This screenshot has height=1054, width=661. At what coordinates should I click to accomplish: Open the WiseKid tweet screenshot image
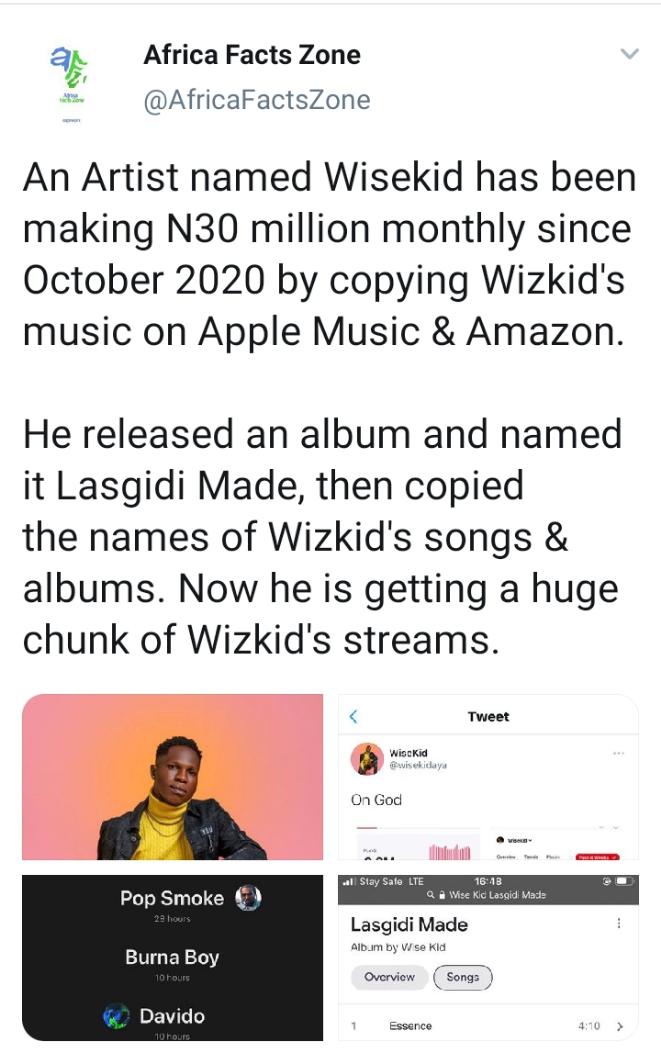click(x=488, y=777)
